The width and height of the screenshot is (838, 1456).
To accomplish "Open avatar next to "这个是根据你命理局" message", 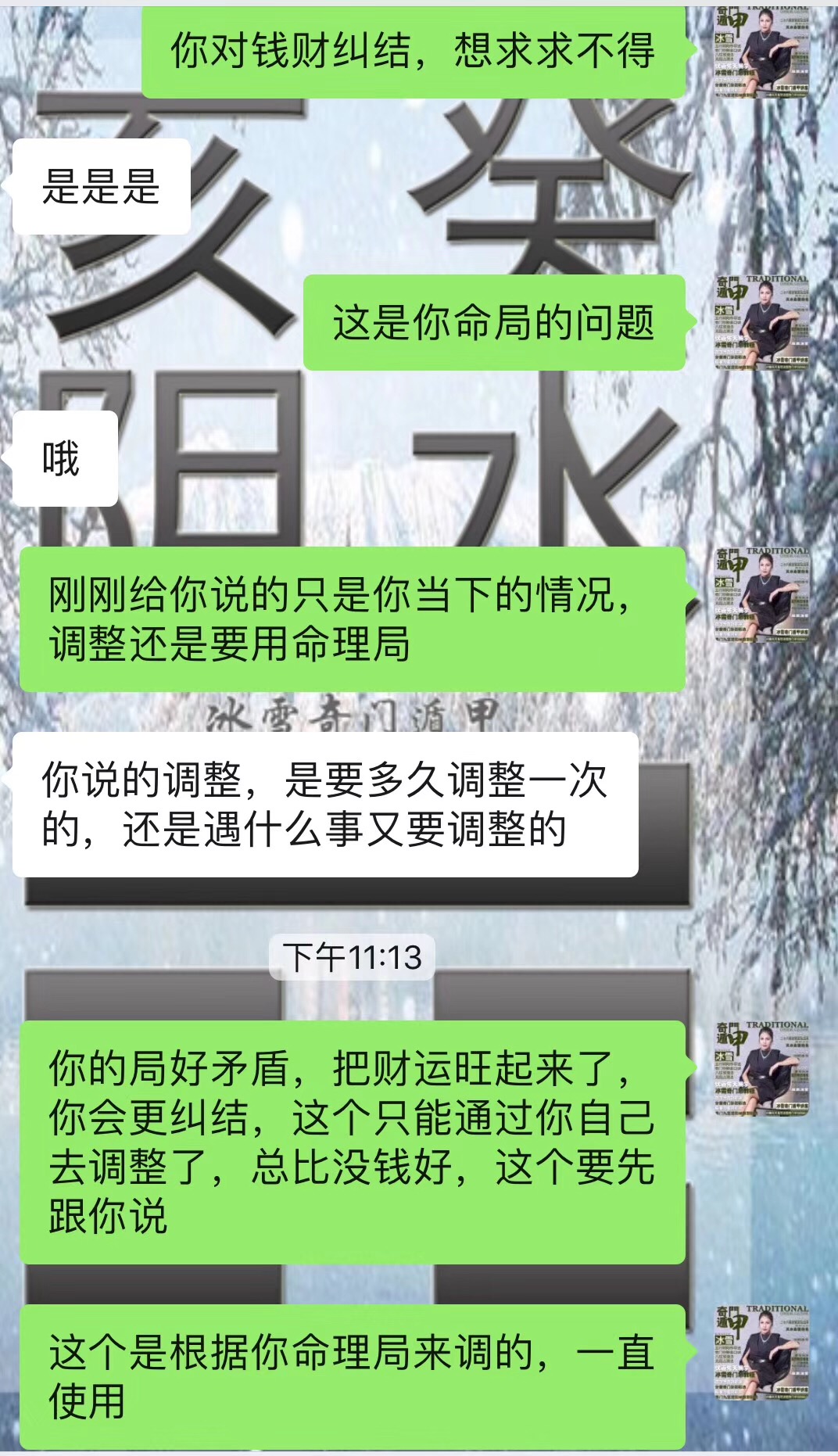I will coord(761,1350).
